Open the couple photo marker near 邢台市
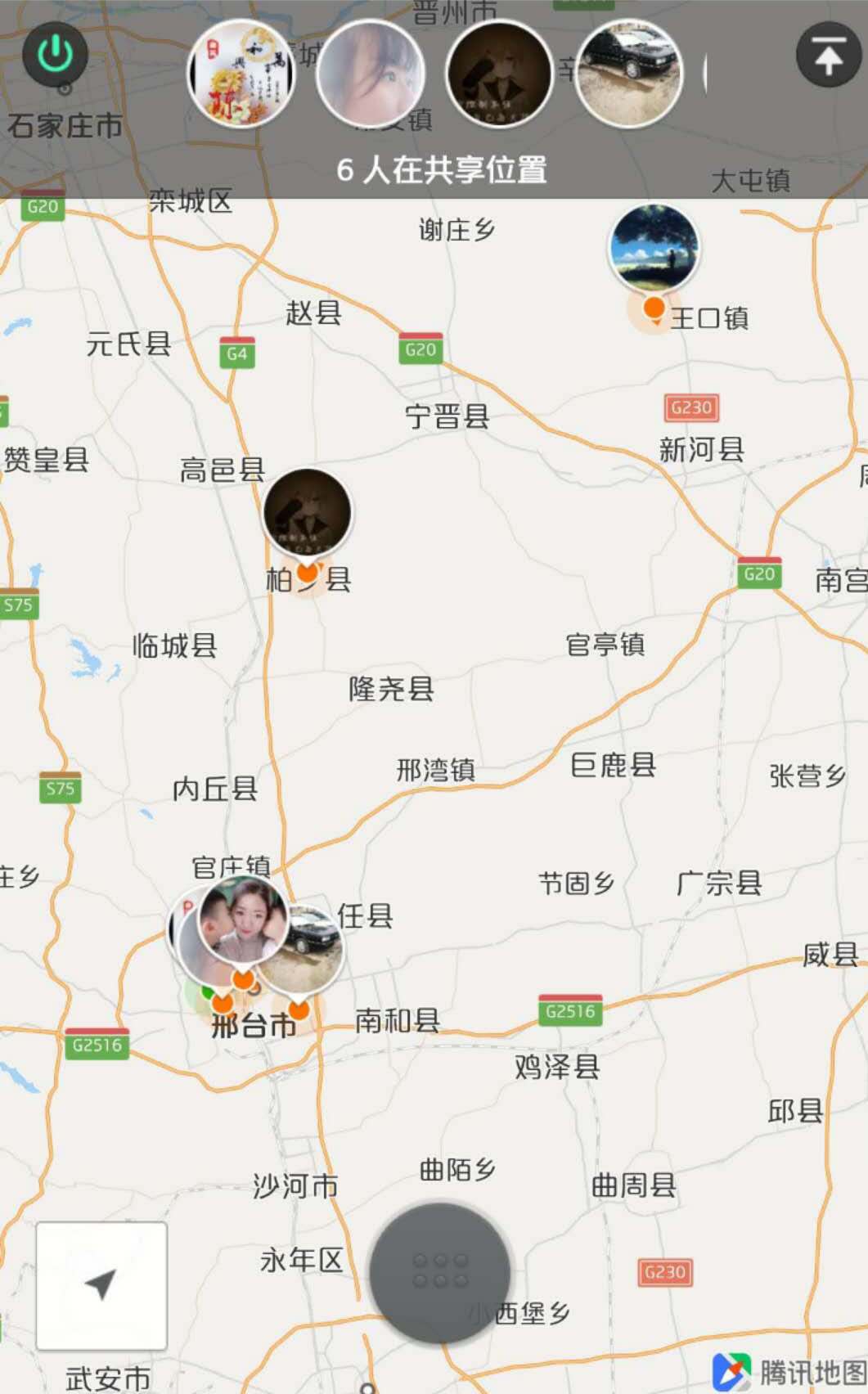Viewport: 868px width, 1394px height. click(x=243, y=921)
